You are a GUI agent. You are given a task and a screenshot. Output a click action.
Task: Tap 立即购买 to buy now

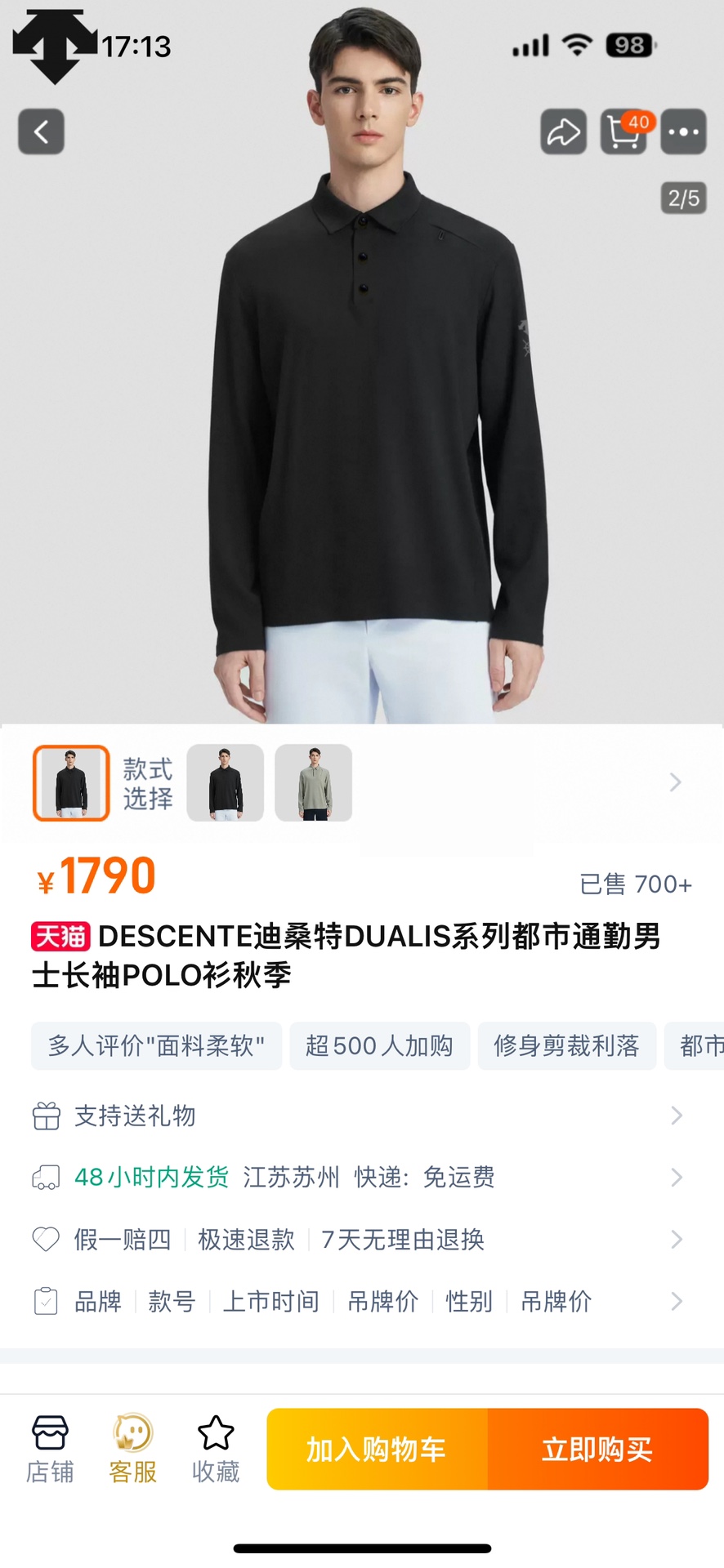pos(597,1449)
